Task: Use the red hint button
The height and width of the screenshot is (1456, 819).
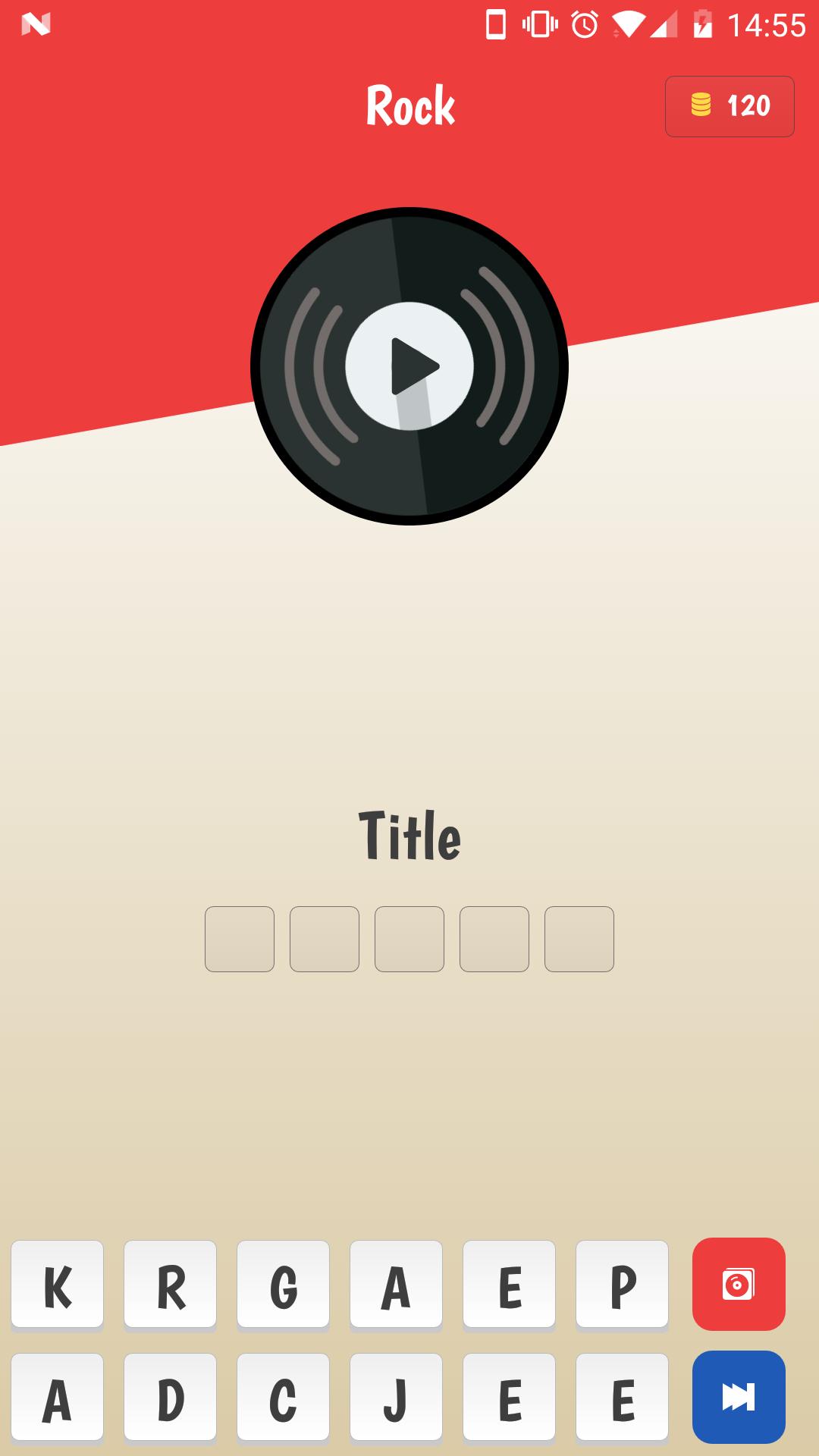Action: [739, 1284]
